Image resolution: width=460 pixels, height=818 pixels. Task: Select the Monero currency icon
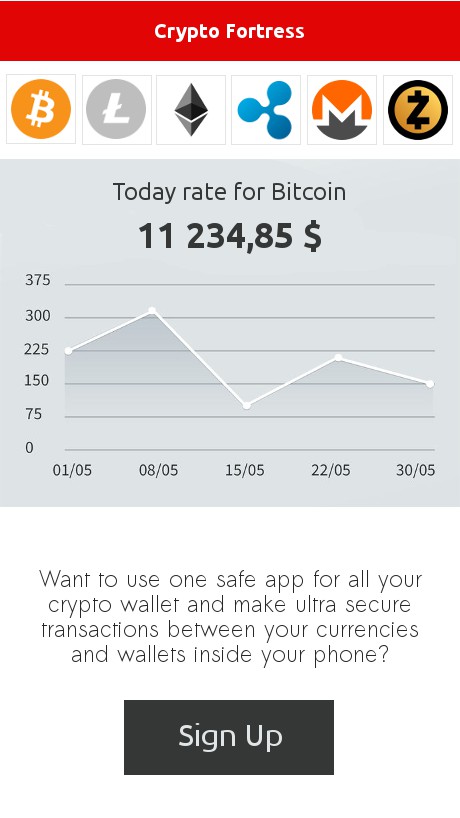[342, 110]
